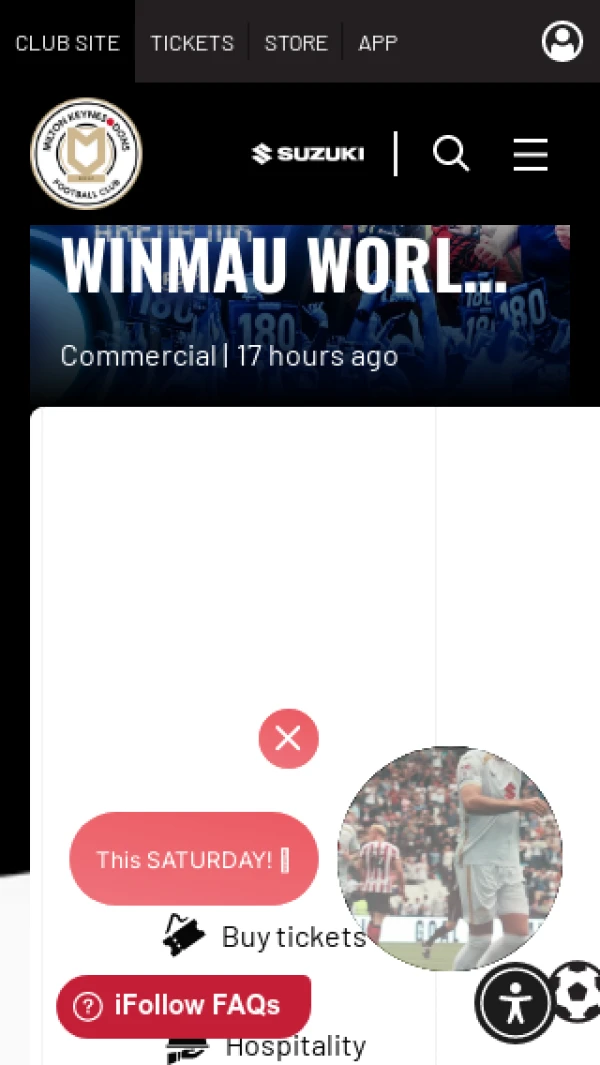
Task: Open the search magnifier icon
Action: click(x=451, y=154)
